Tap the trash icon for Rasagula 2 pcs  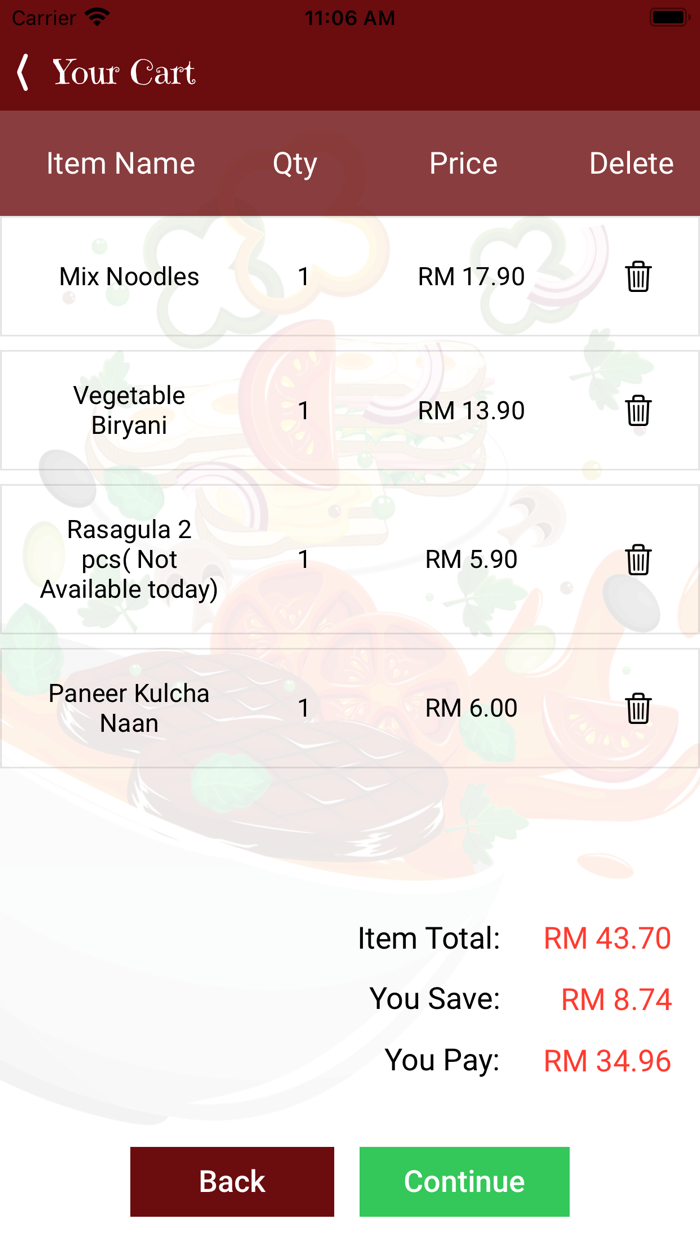pyautogui.click(x=638, y=559)
